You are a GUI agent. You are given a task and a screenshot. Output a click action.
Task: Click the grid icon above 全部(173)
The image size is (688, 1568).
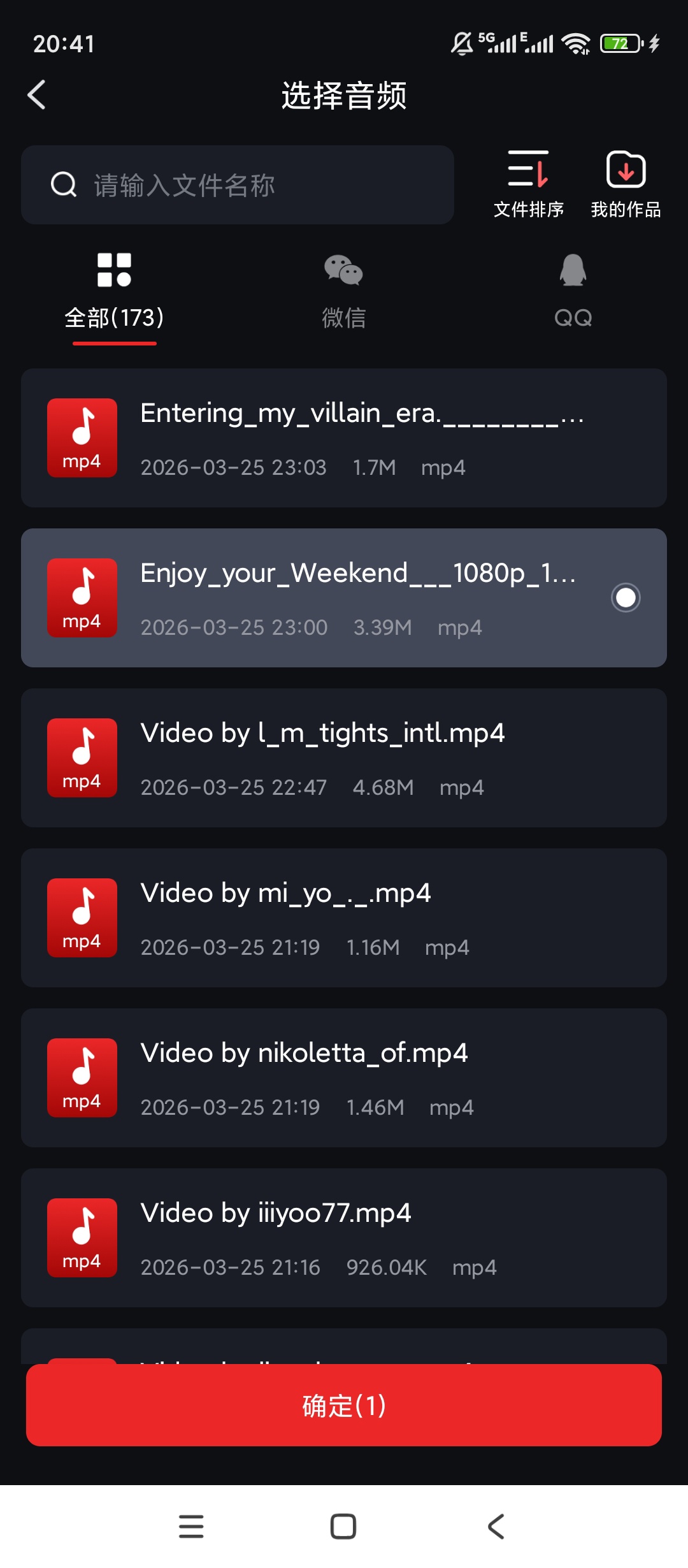coord(113,269)
